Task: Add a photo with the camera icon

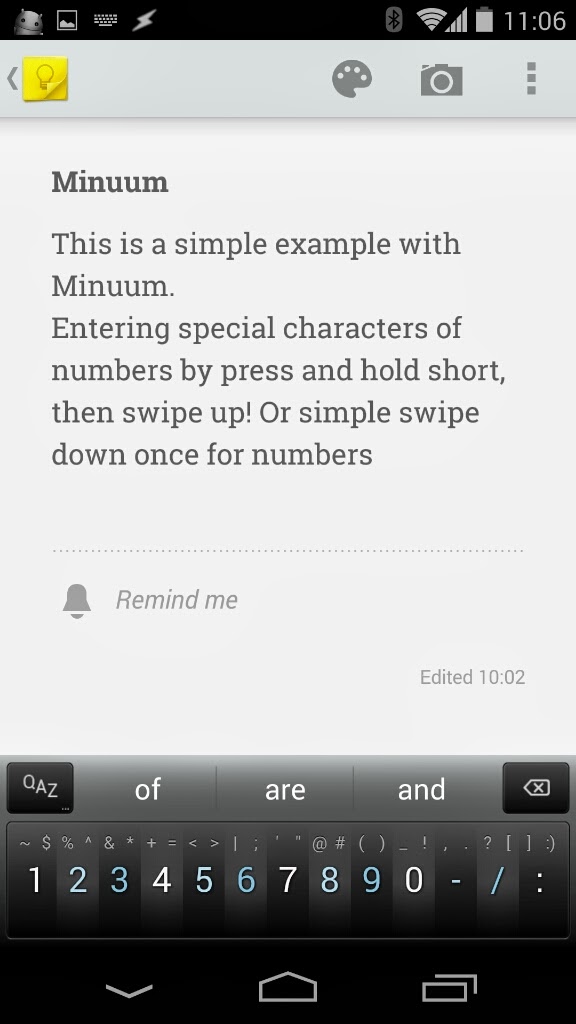Action: pyautogui.click(x=441, y=80)
